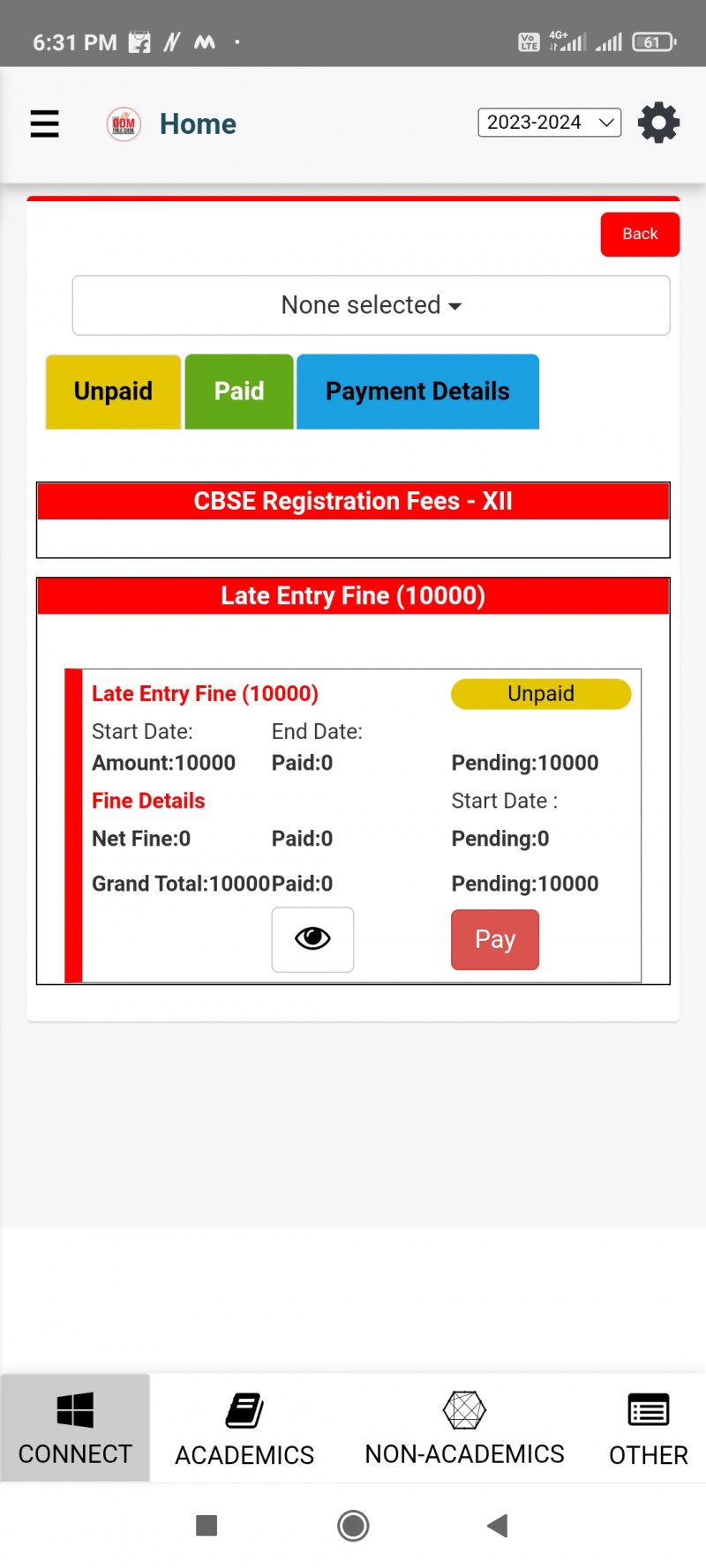Expand the CBSE Registration Fees - XII section
The image size is (706, 1568).
pos(353,502)
